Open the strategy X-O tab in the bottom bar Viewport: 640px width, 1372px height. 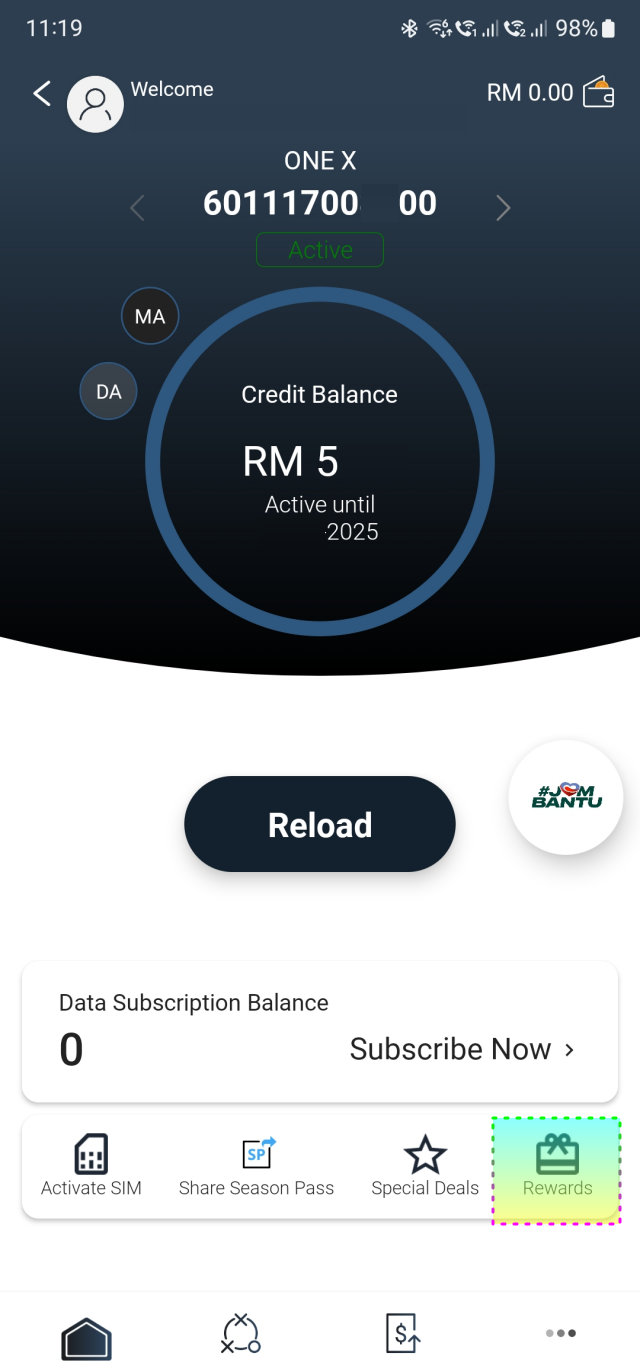point(241,1333)
